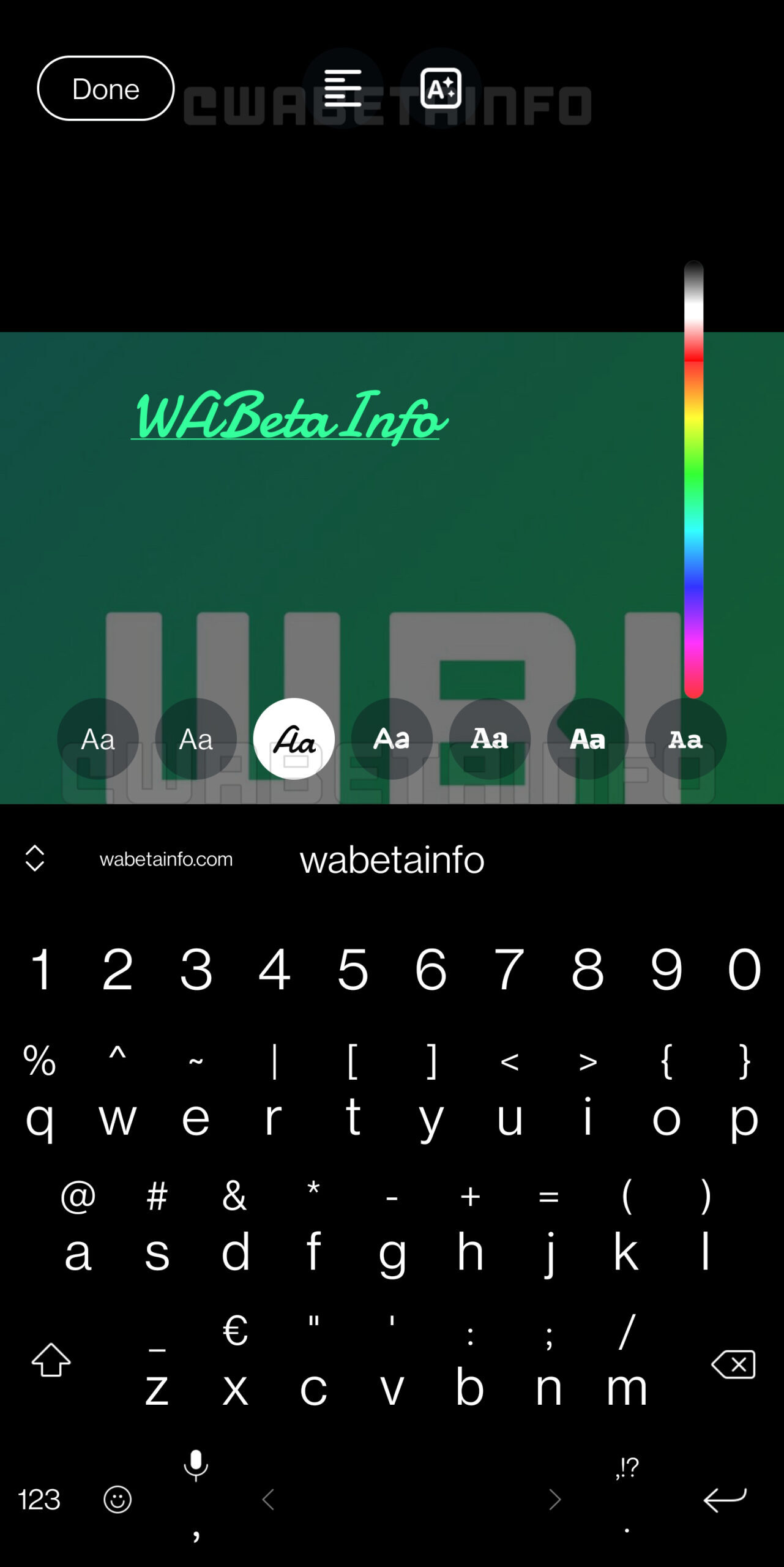The height and width of the screenshot is (1567, 784).
Task: Select the cursive script font
Action: coord(294,739)
